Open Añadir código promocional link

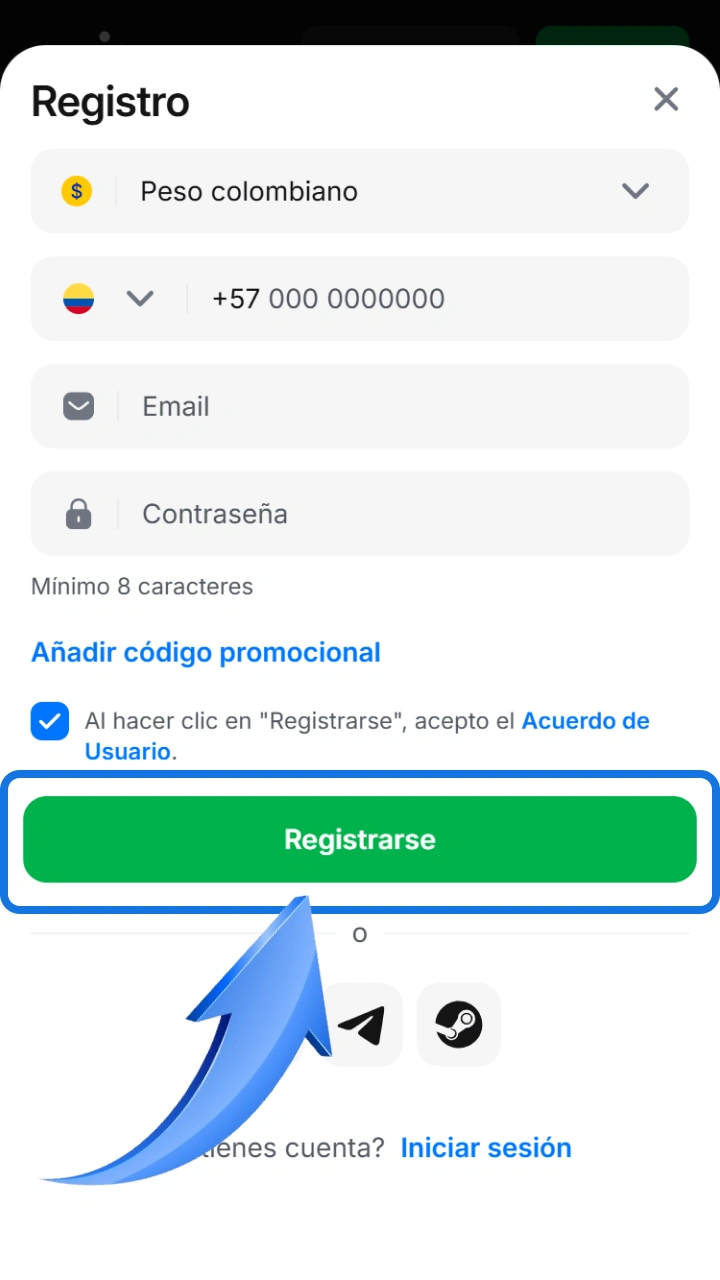[206, 652]
